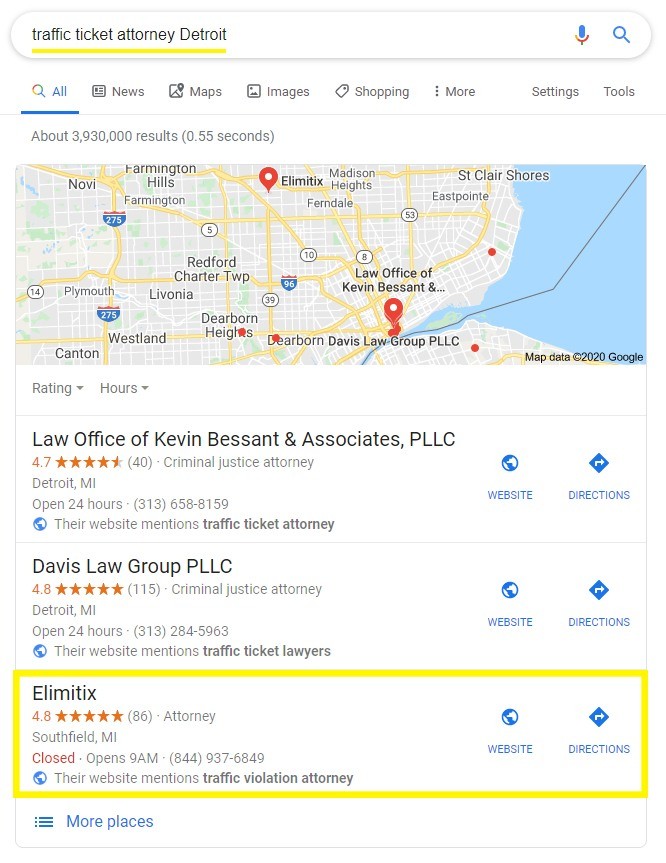Screen dimensions: 666x863
Task: Open the map of attorney locations
Action: pyautogui.click(x=330, y=265)
